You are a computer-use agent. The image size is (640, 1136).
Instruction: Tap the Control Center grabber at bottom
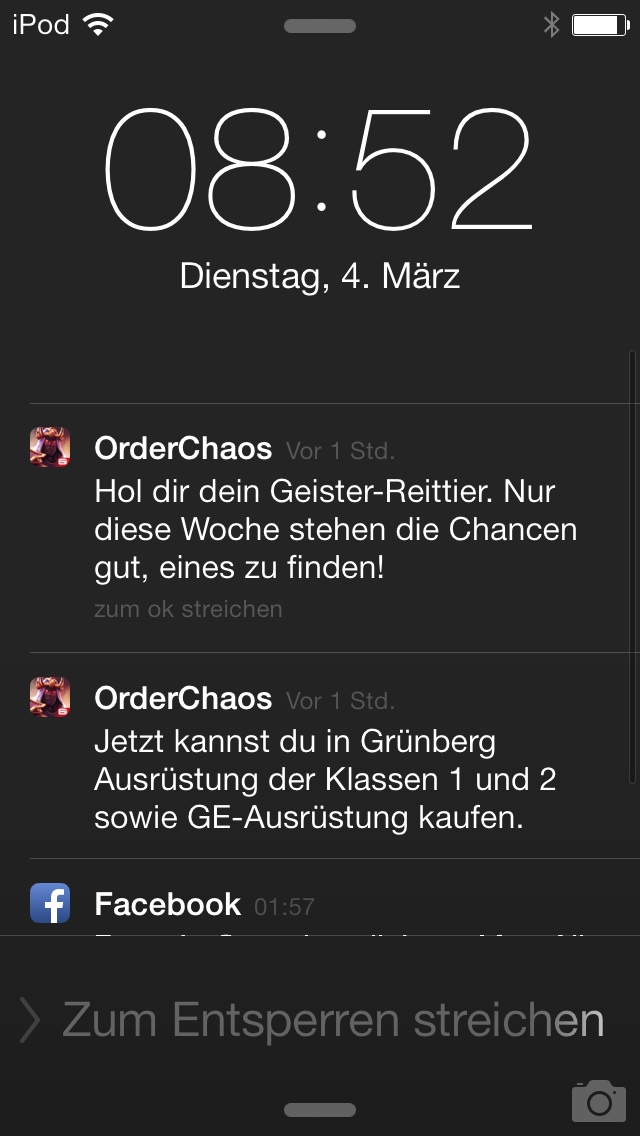coord(320,1110)
